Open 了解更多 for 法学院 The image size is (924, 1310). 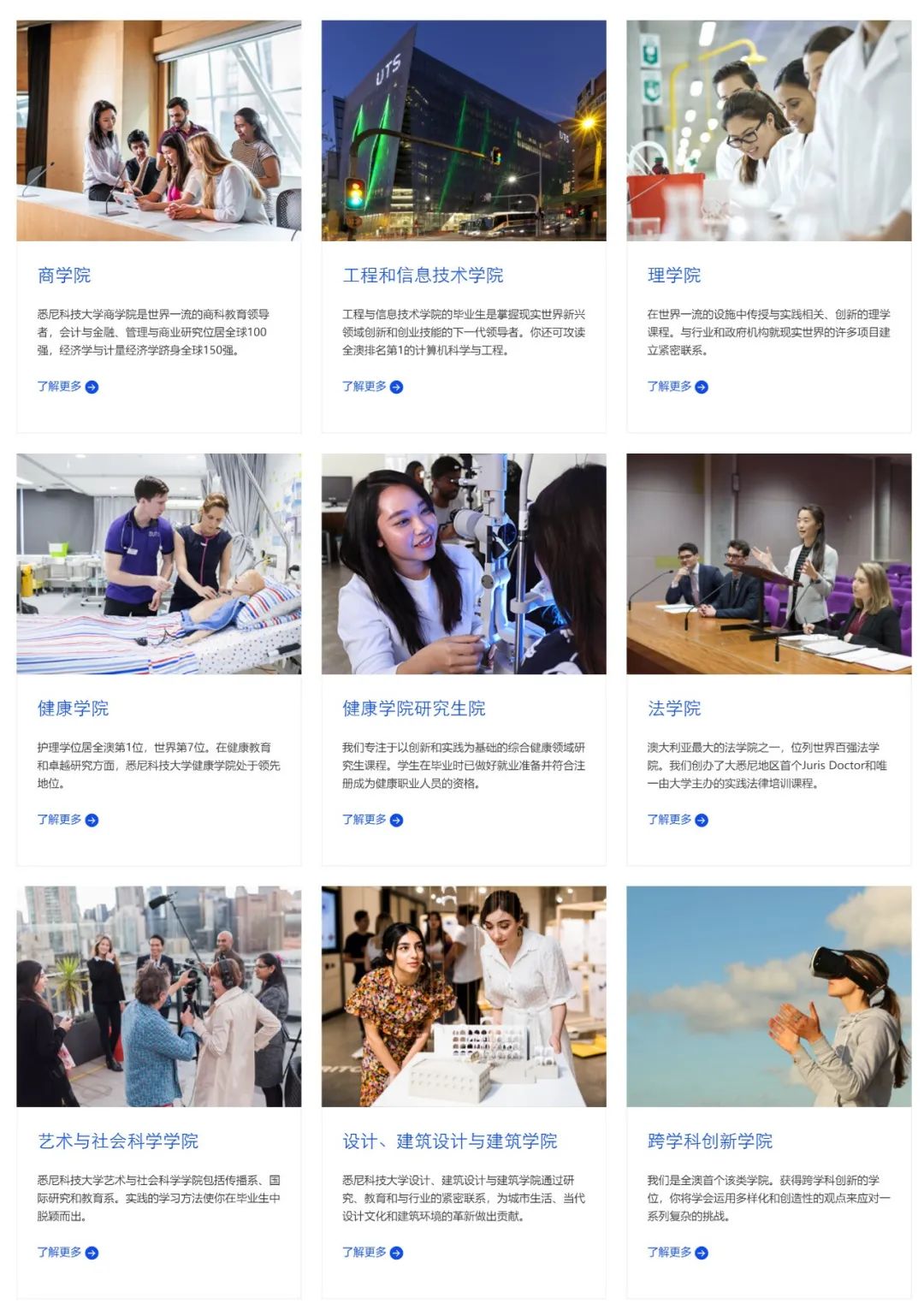click(678, 820)
